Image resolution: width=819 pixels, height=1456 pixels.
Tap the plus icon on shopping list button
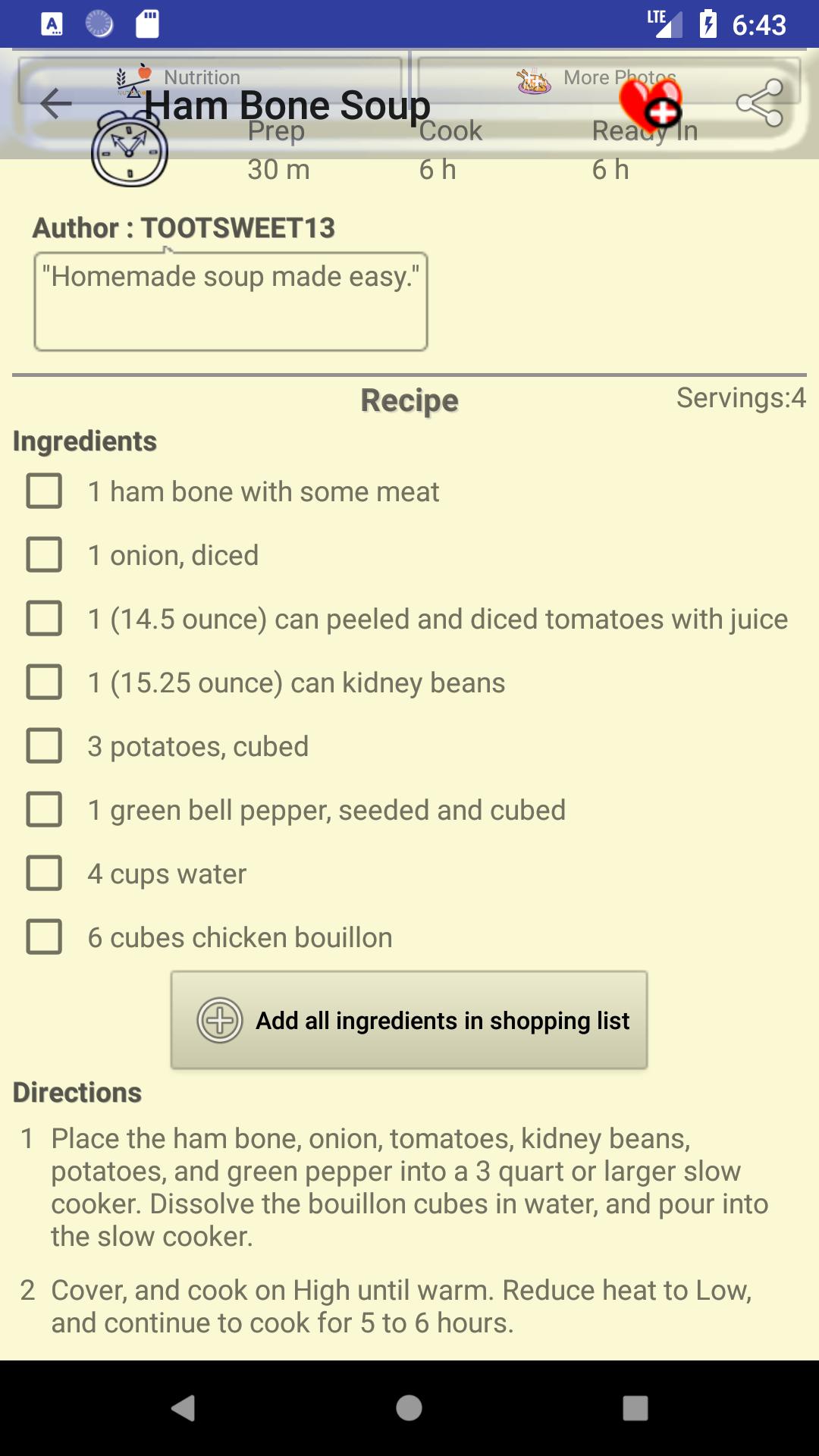pyautogui.click(x=219, y=1020)
